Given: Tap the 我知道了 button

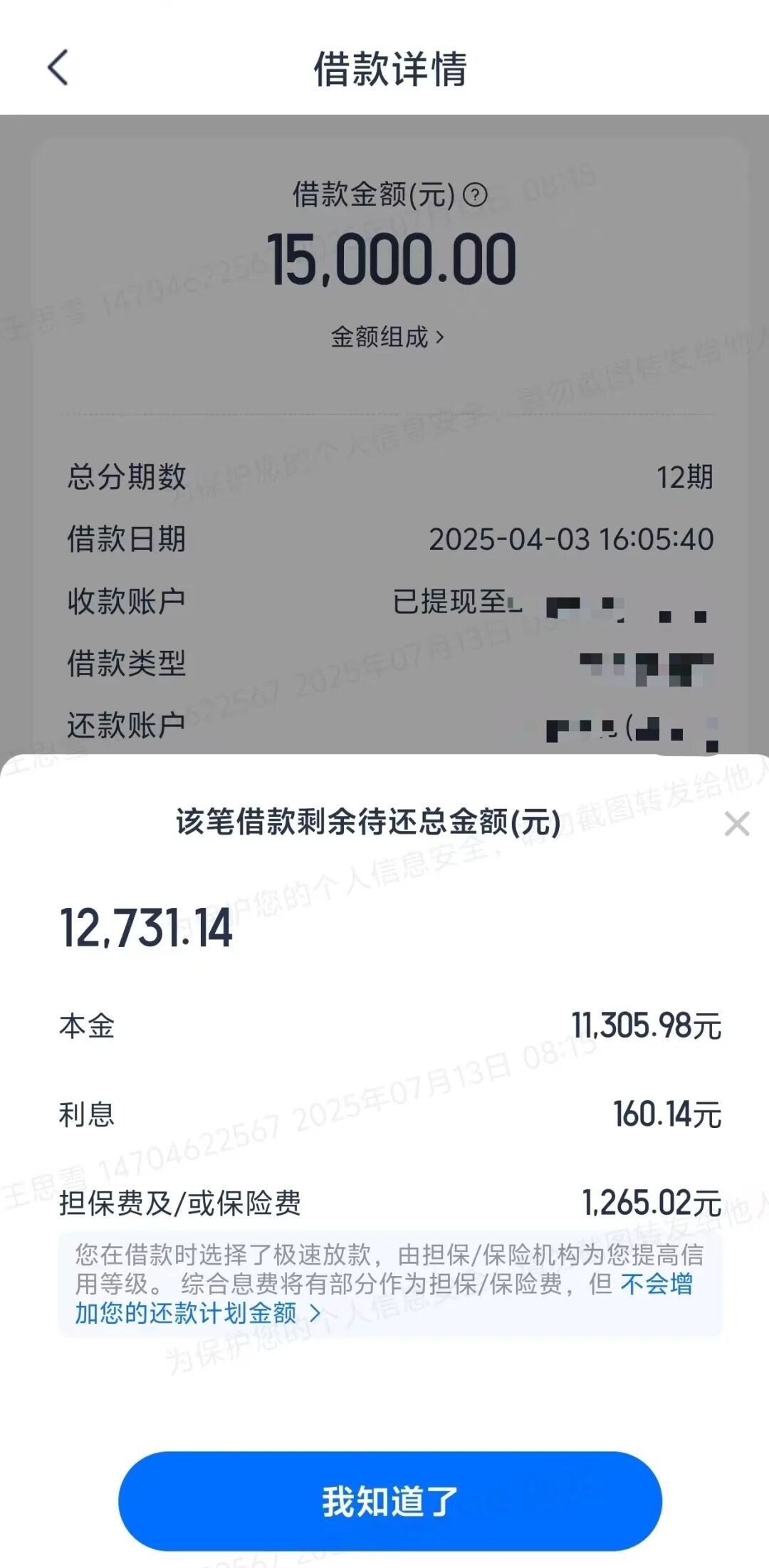Looking at the screenshot, I should pyautogui.click(x=390, y=1502).
